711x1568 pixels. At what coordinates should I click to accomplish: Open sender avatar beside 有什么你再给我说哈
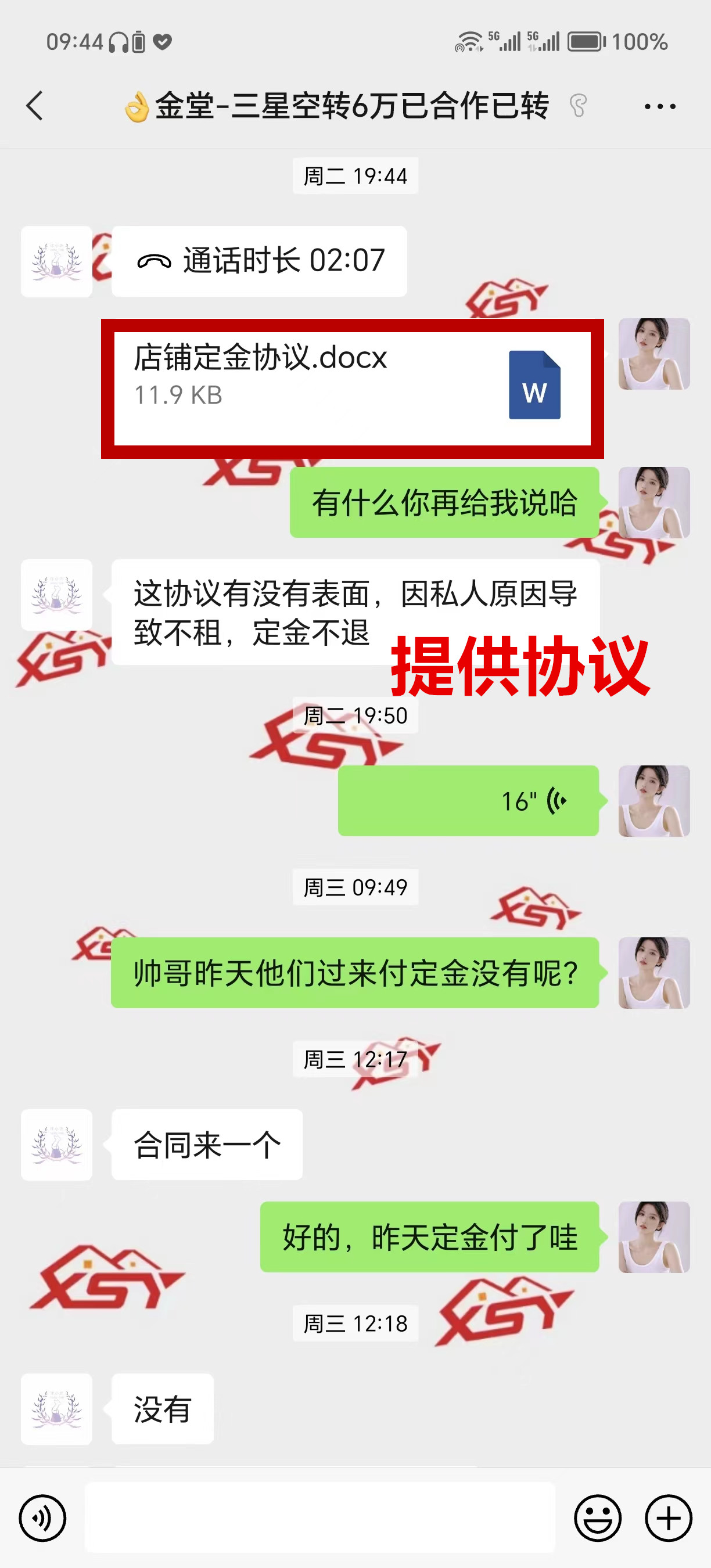[x=653, y=502]
